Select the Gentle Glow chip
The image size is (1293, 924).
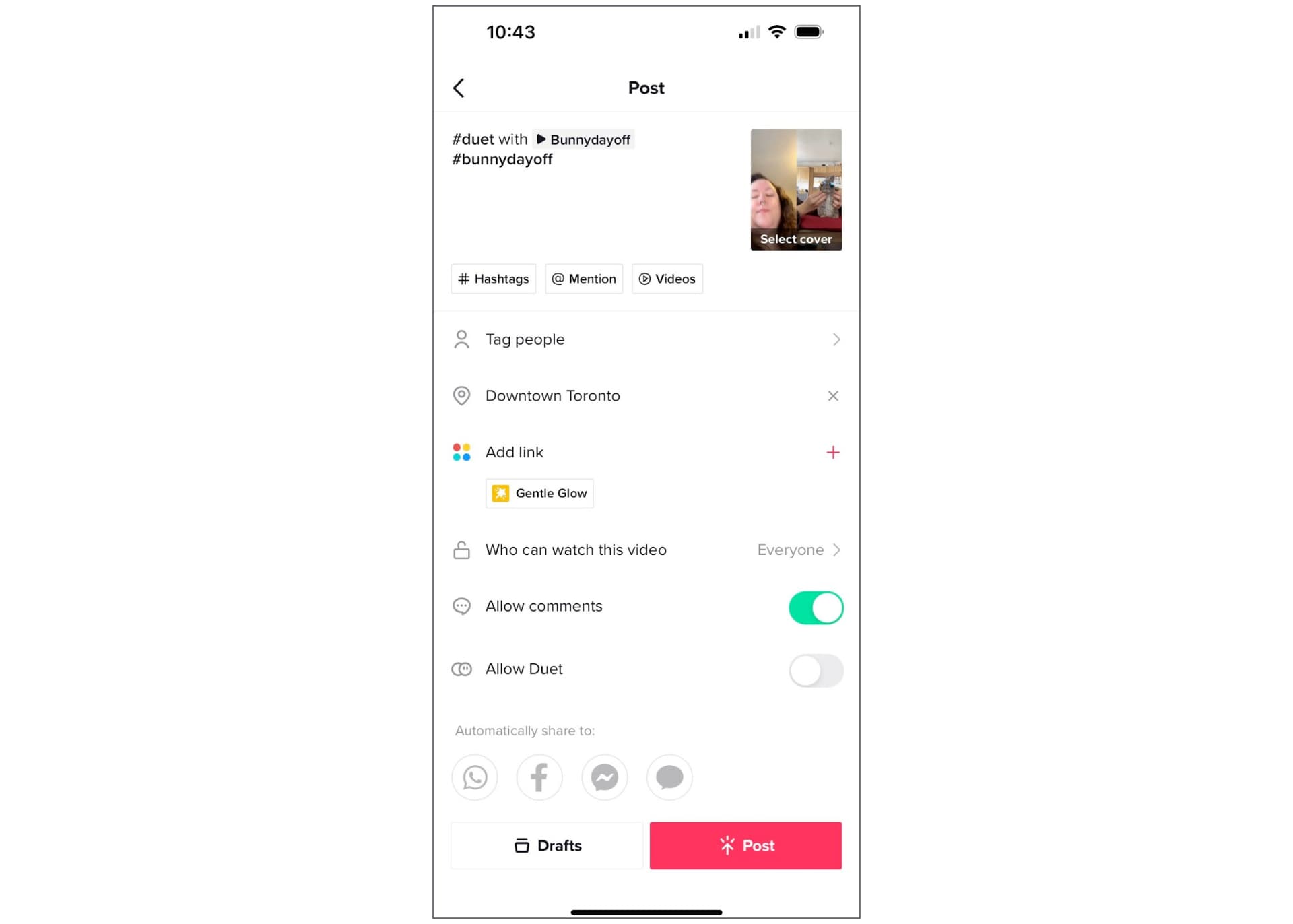[539, 494]
